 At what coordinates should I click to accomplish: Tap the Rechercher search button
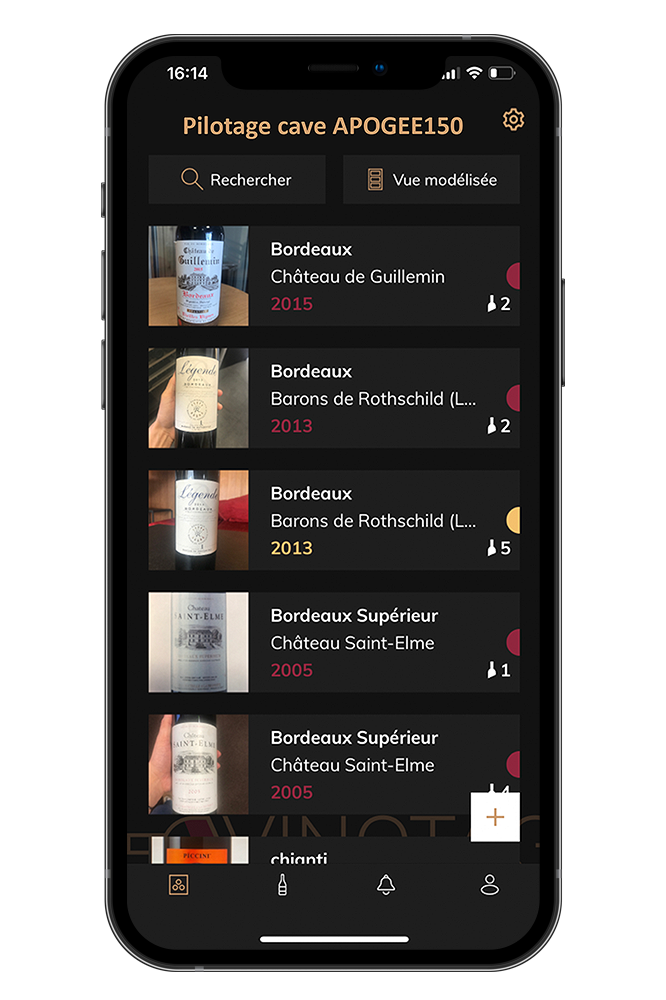click(237, 180)
